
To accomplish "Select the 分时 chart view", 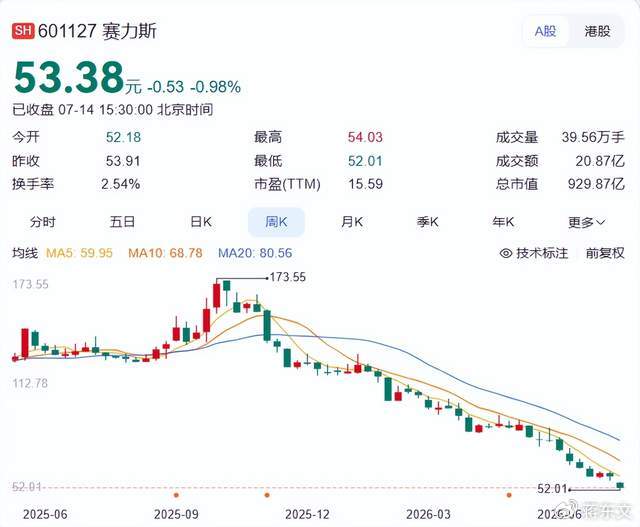I will (42, 222).
